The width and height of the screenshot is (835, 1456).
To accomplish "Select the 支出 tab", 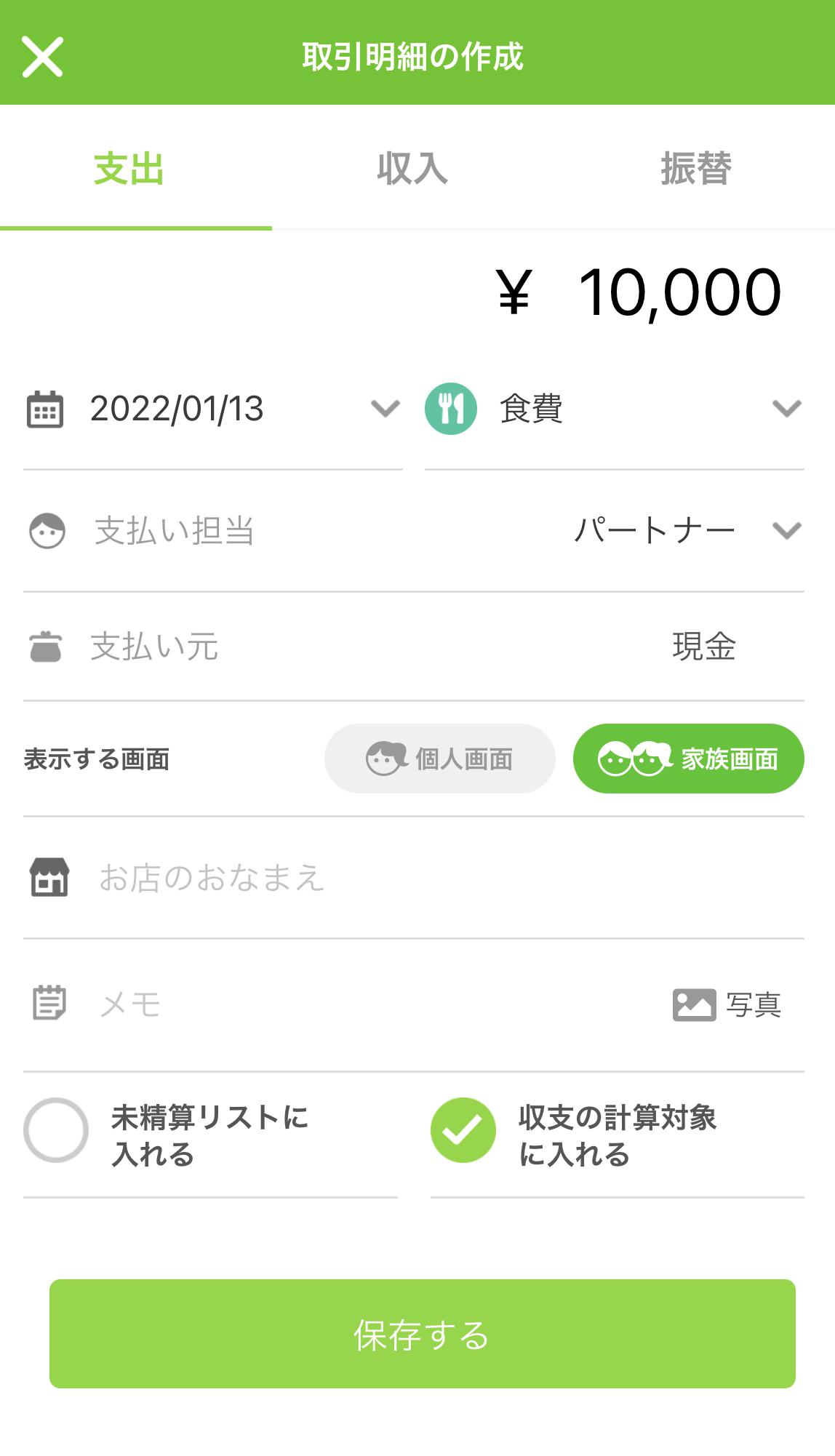I will (x=129, y=169).
